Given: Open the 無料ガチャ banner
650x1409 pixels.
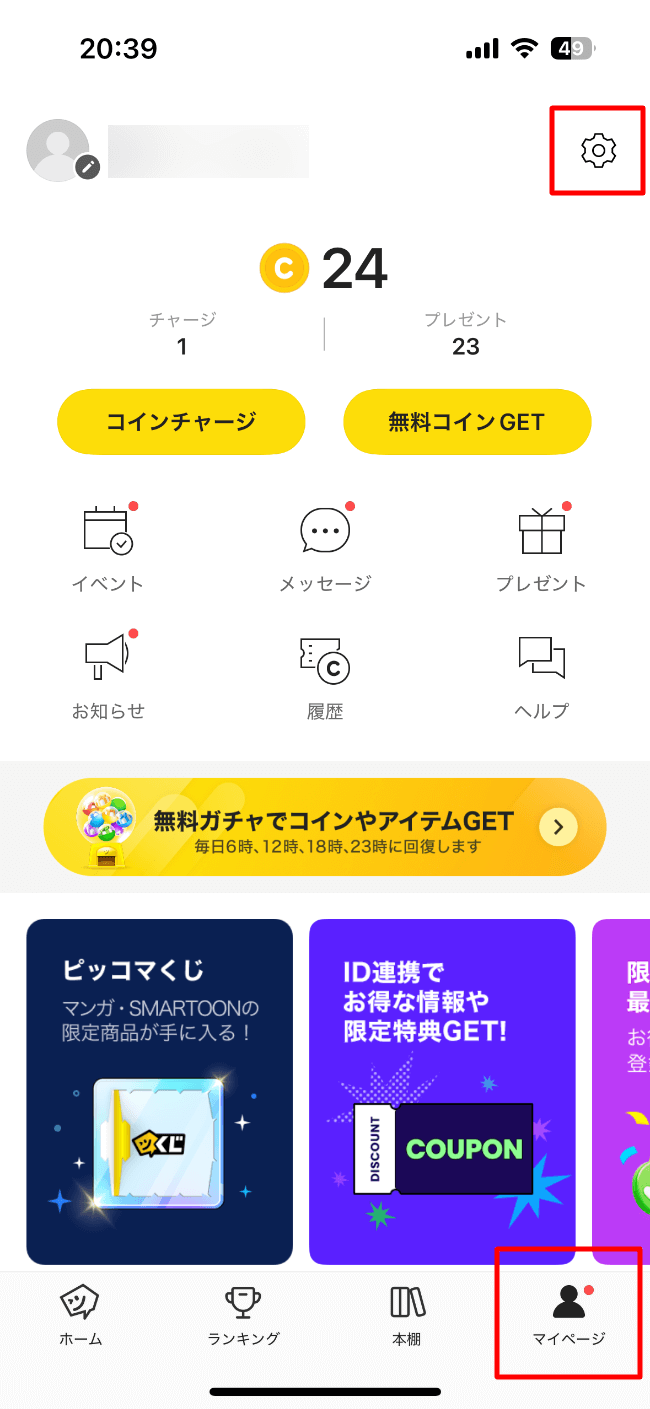Looking at the screenshot, I should coord(325,827).
